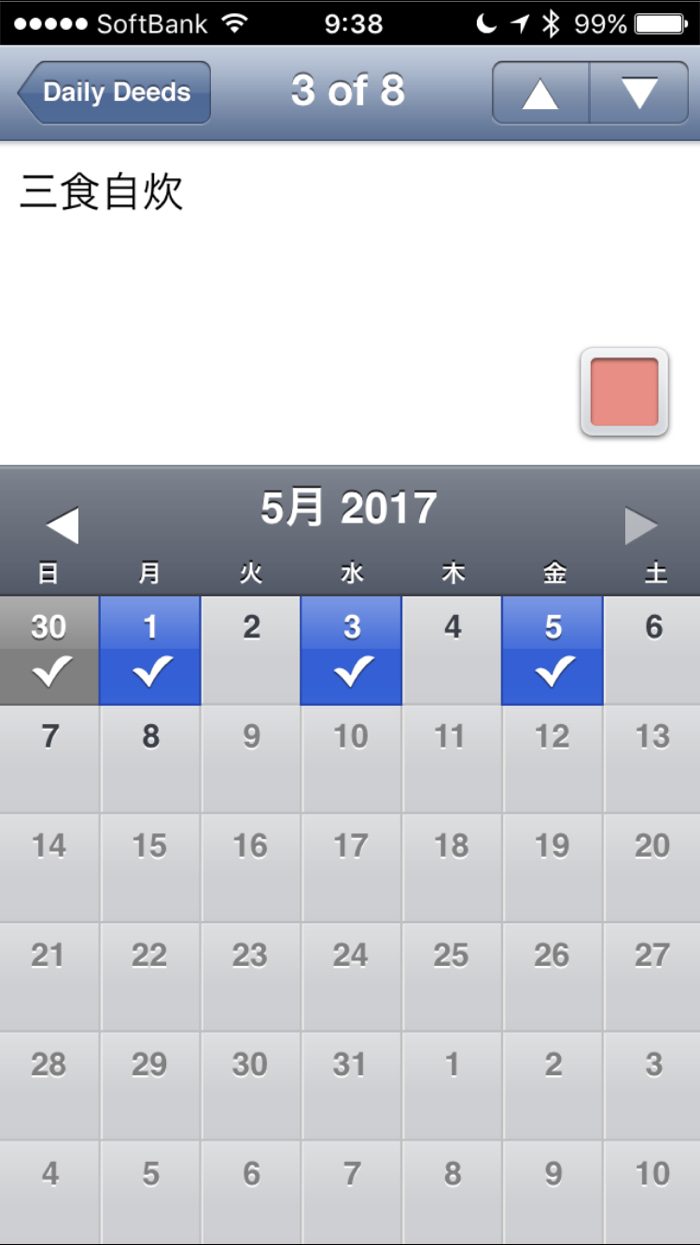Go to the next deed with down arrow
Viewport: 700px width, 1245px height.
pos(639,92)
